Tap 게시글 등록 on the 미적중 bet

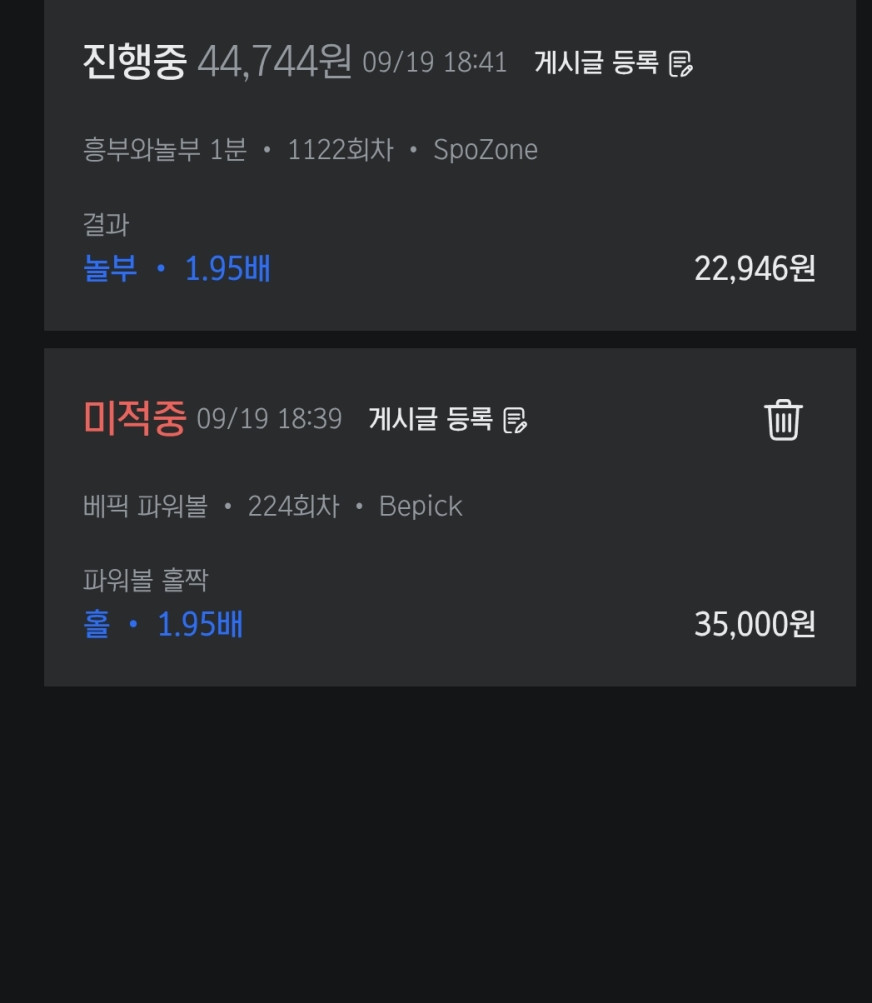point(448,420)
